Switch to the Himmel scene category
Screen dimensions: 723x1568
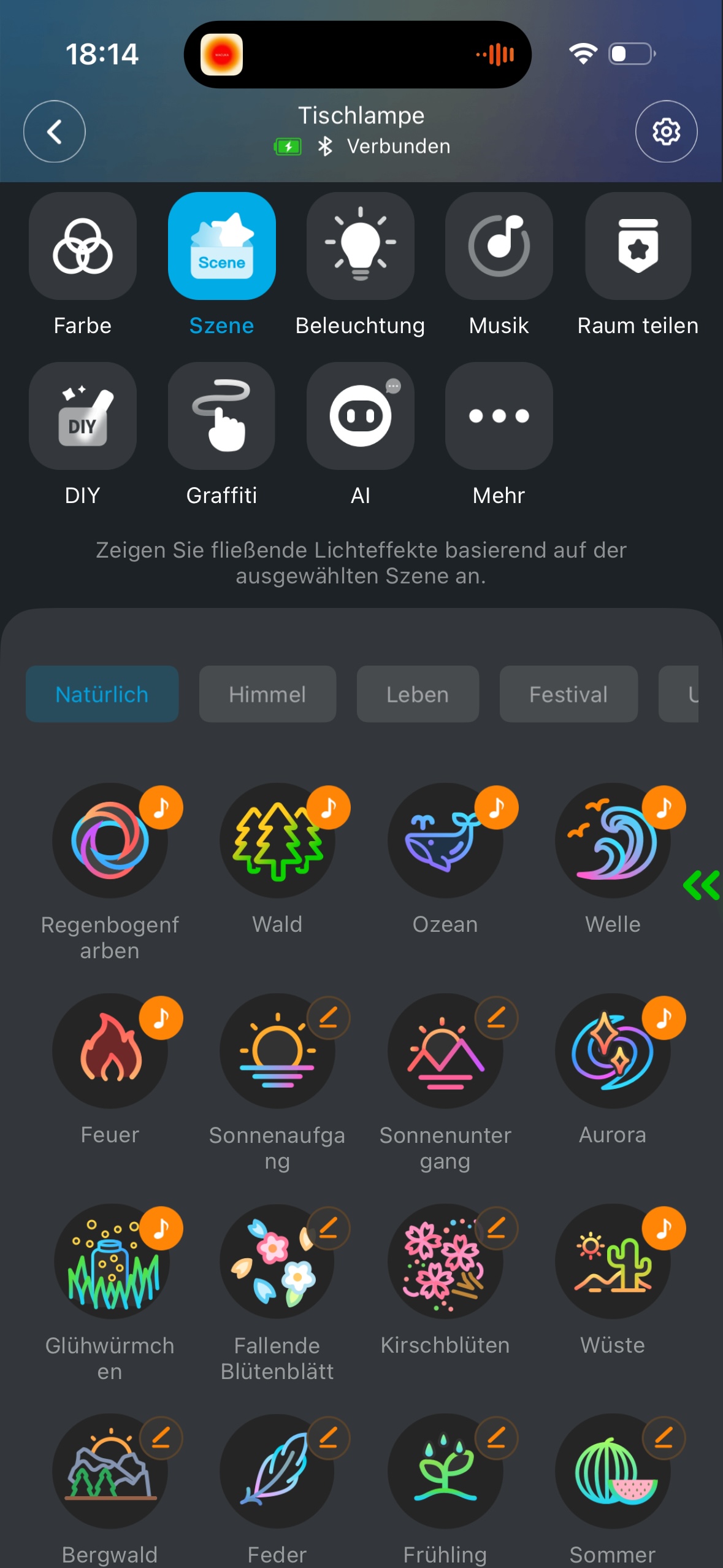(267, 694)
